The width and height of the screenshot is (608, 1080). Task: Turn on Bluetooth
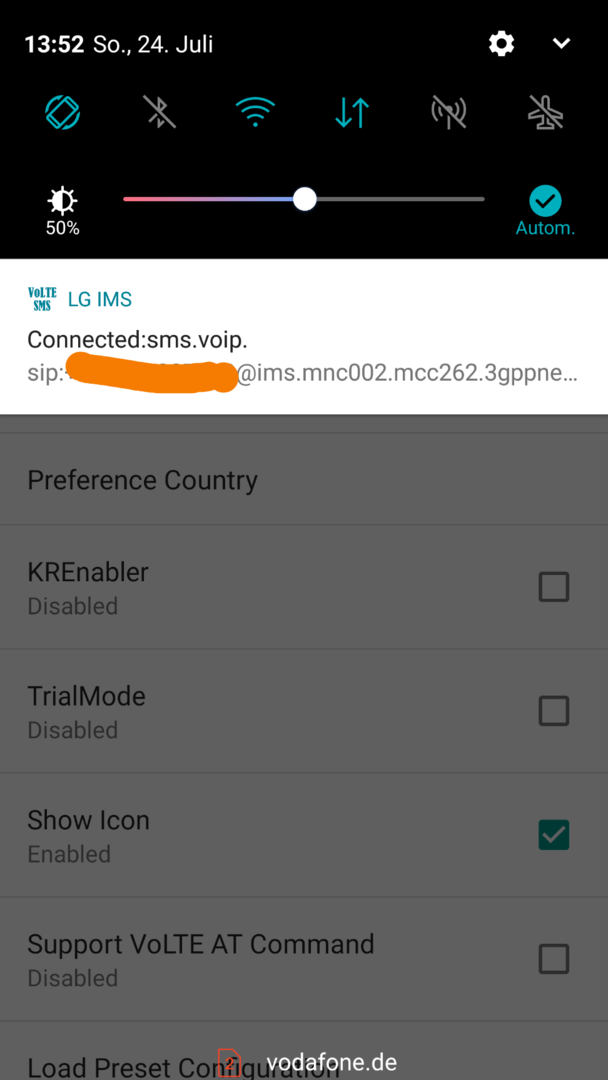coord(159,113)
